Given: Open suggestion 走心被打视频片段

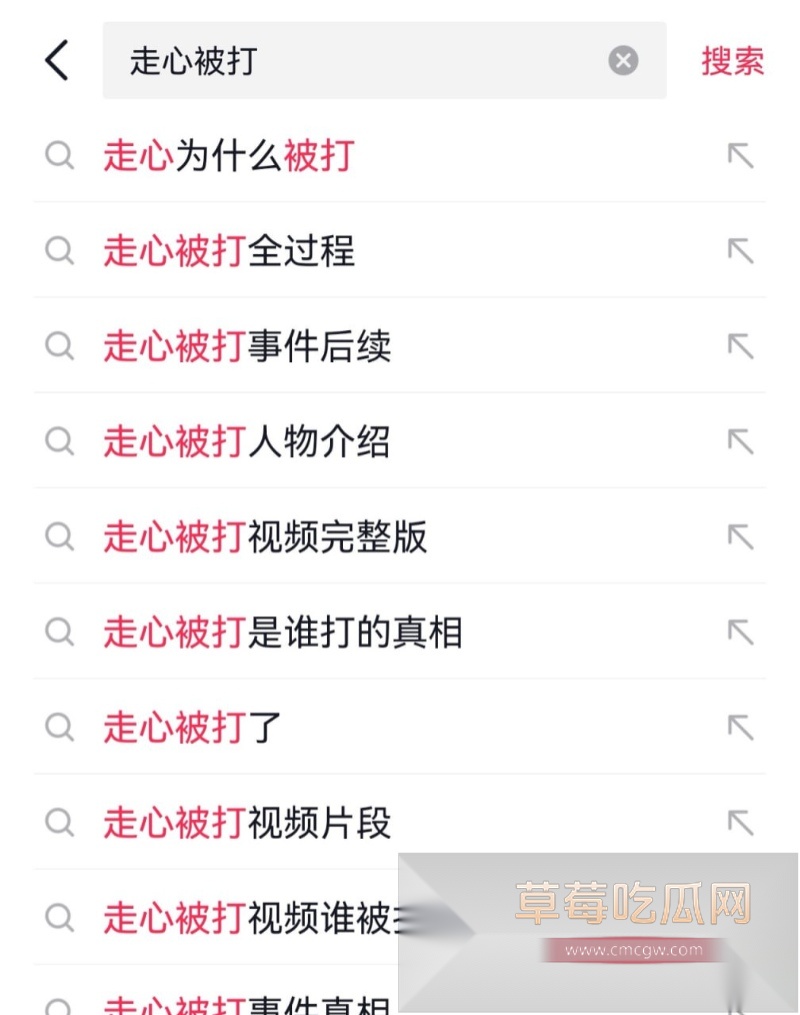Looking at the screenshot, I should pyautogui.click(x=247, y=822).
